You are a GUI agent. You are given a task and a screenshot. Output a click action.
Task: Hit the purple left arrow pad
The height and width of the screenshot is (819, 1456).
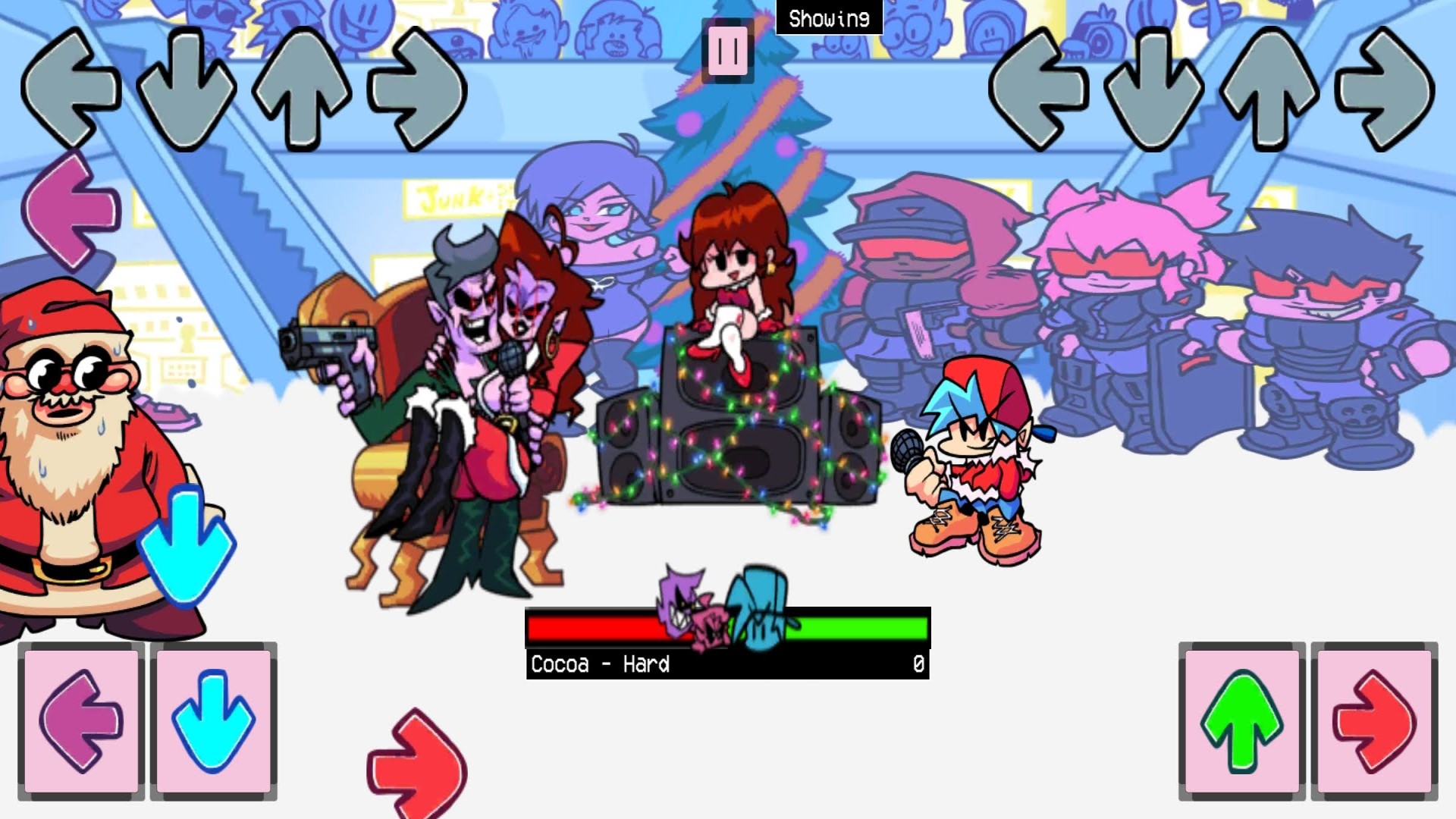coord(81,720)
